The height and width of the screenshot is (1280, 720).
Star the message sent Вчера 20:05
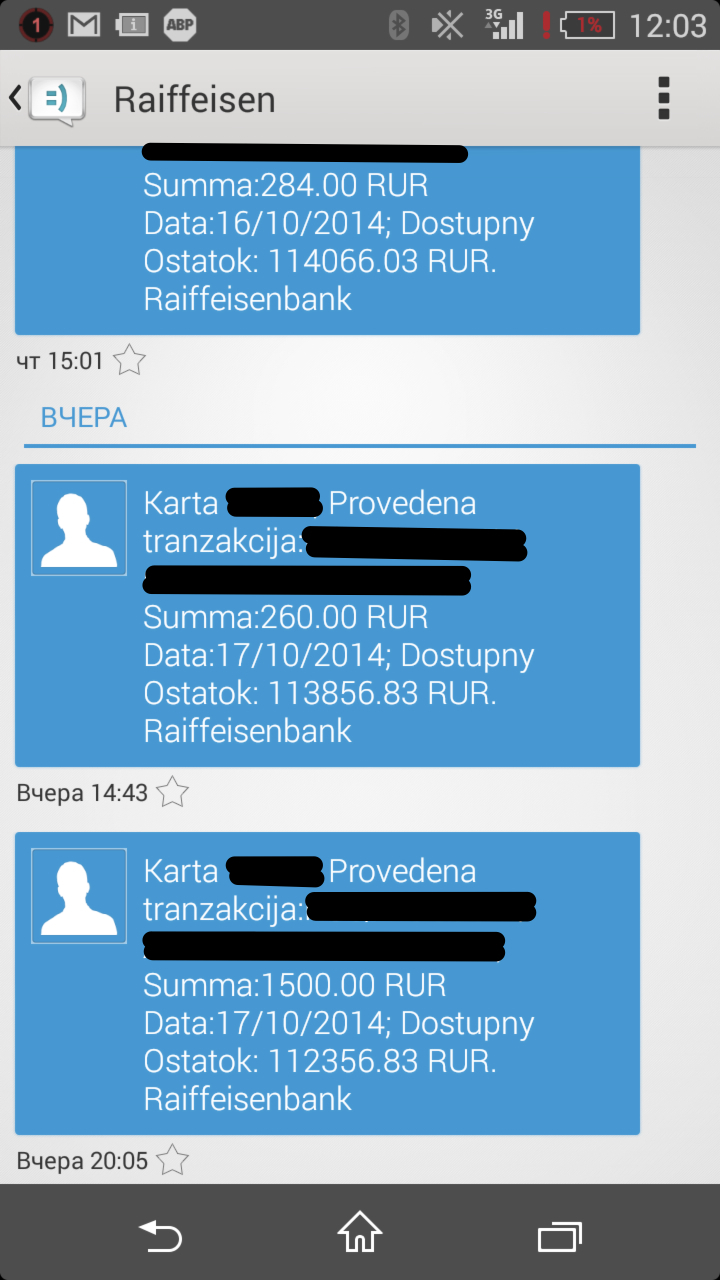click(173, 1161)
